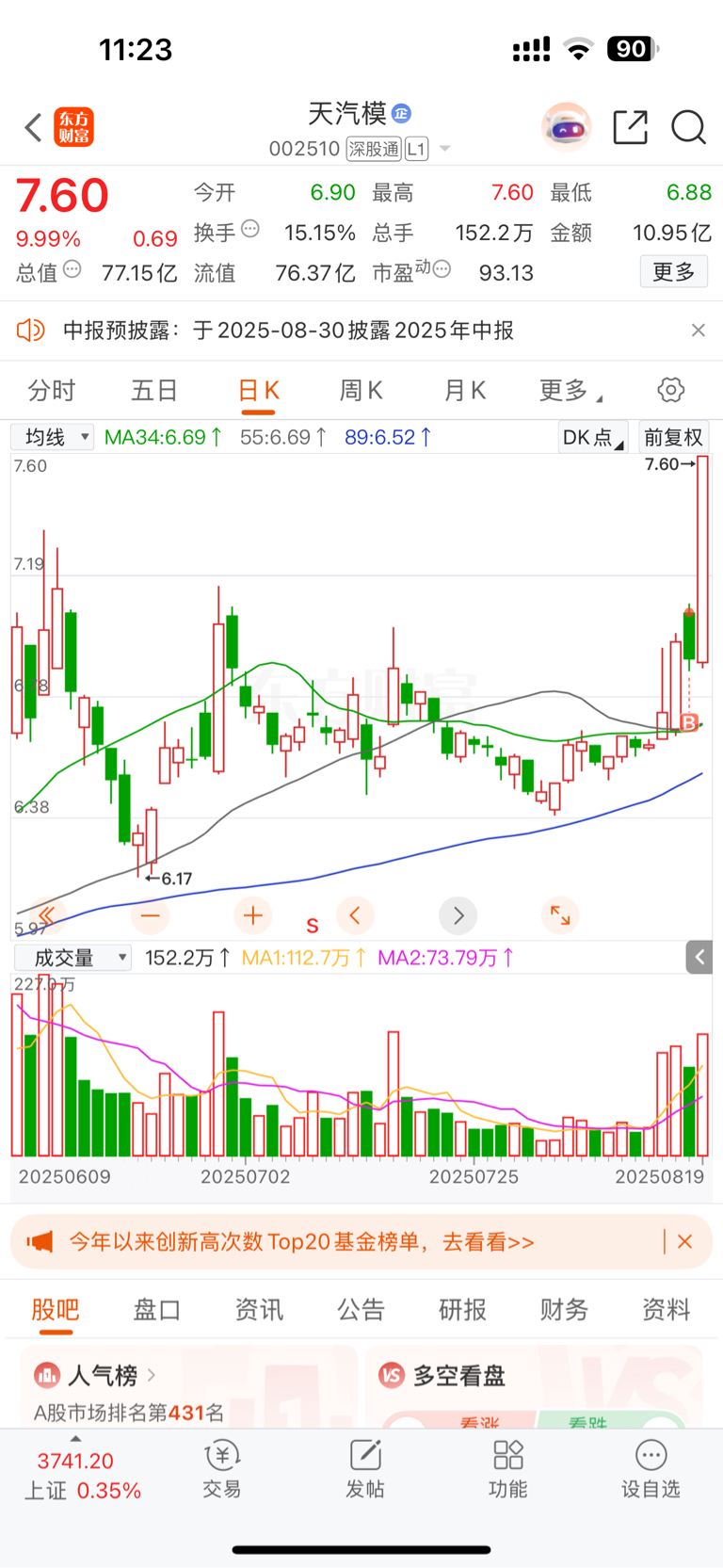Select the 月K chart tab

pos(465,390)
